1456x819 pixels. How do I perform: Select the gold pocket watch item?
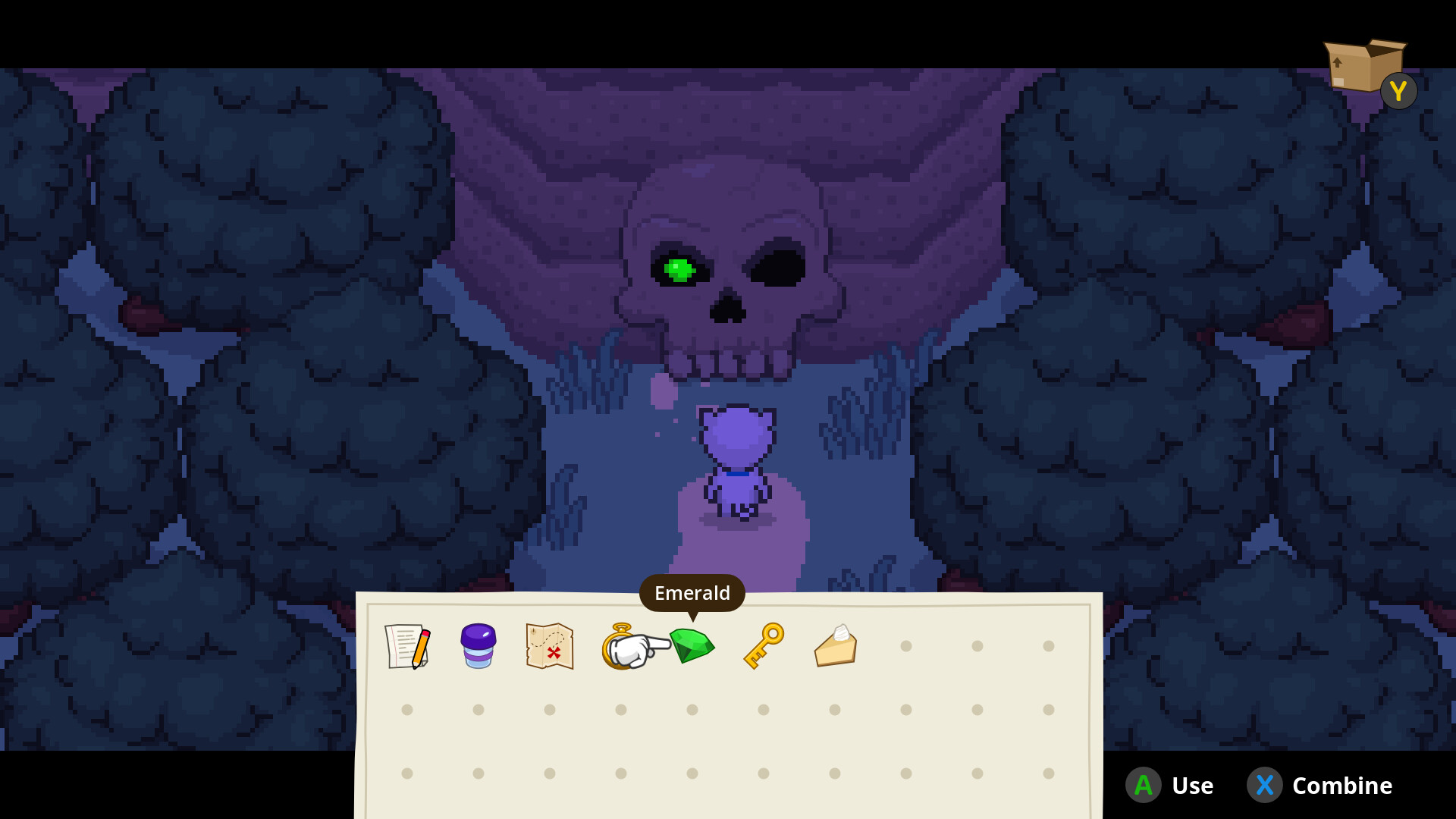[x=618, y=647]
